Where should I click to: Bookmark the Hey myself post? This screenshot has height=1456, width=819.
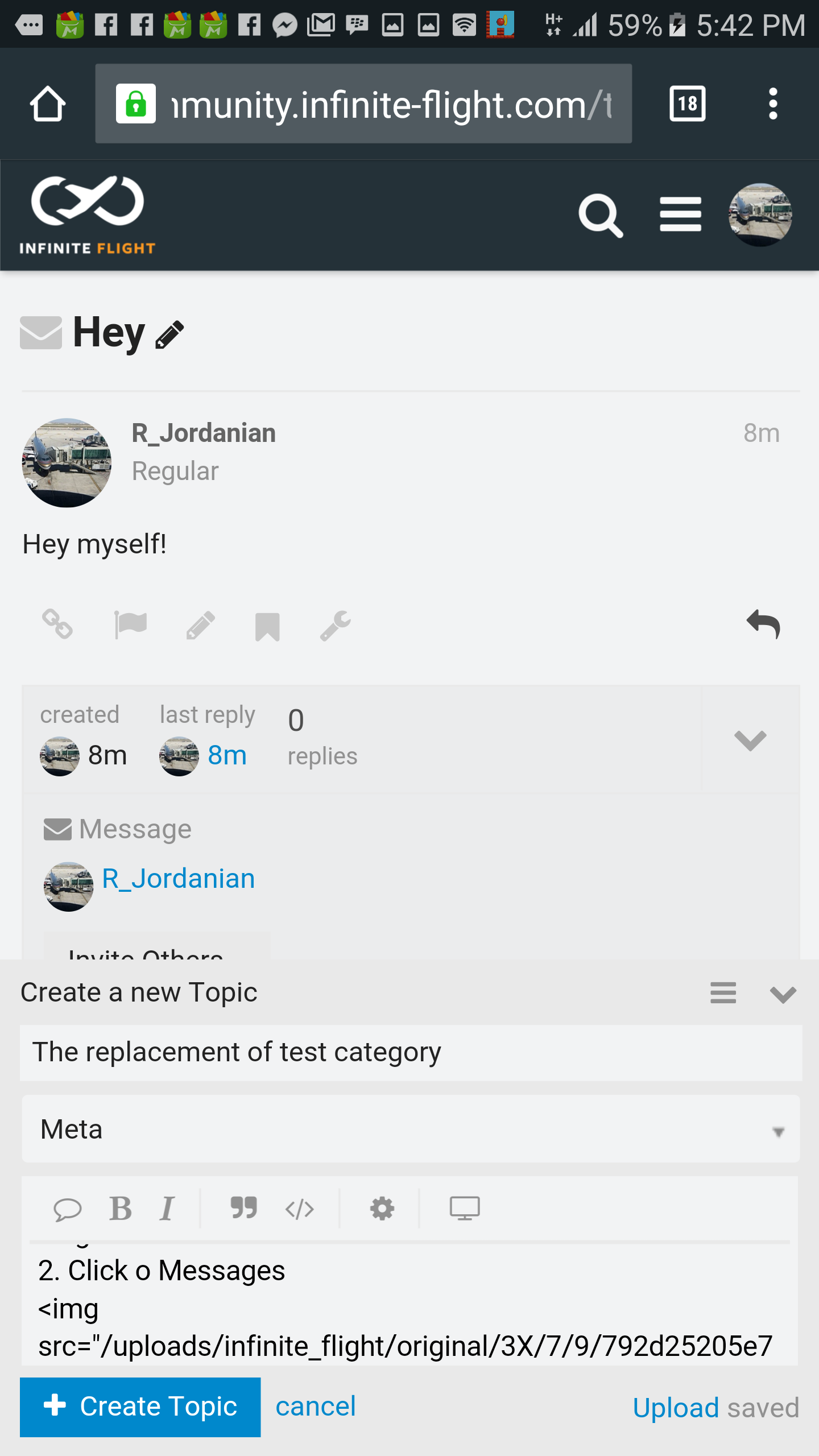[x=267, y=626]
